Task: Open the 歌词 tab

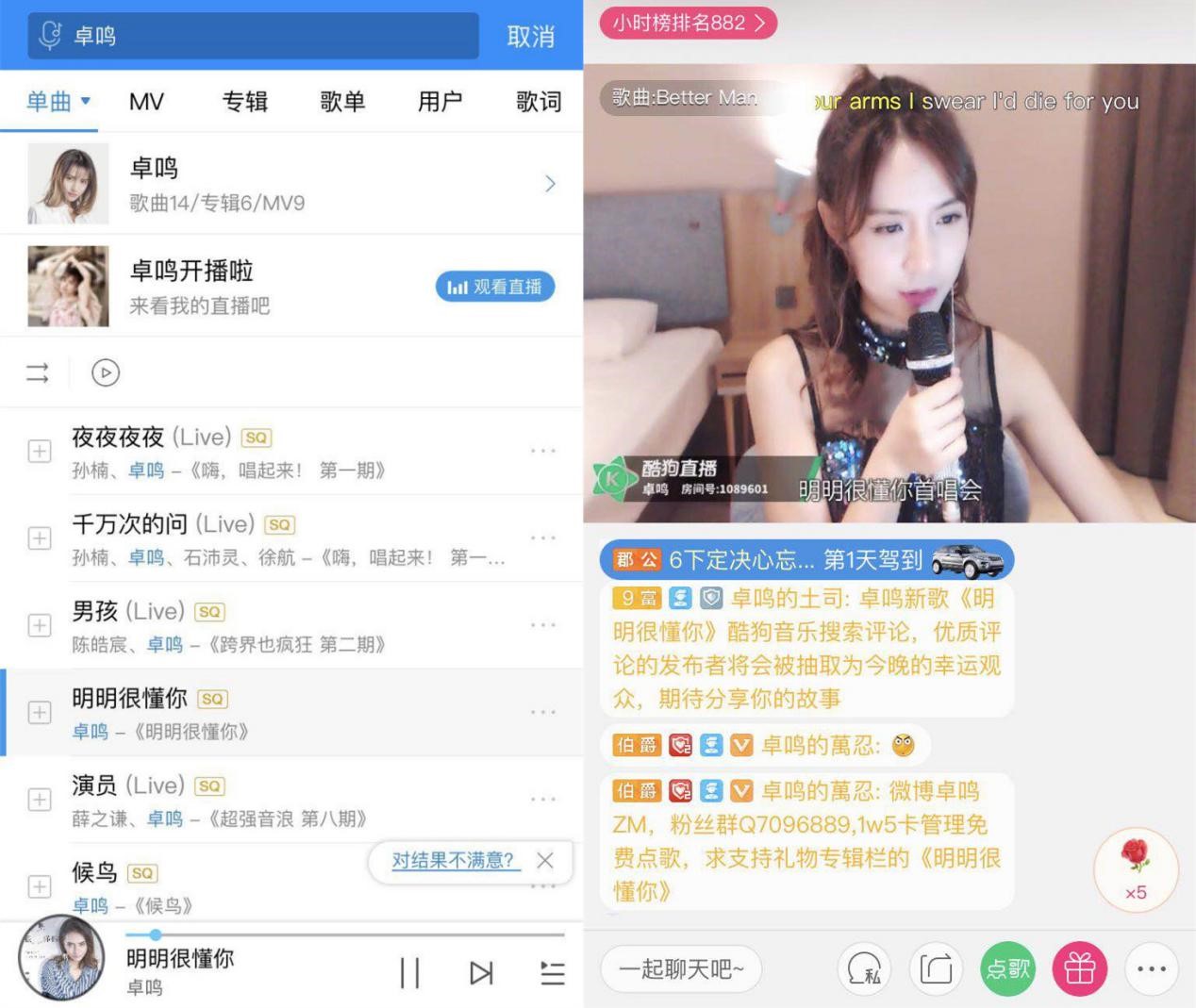Action: (x=539, y=102)
